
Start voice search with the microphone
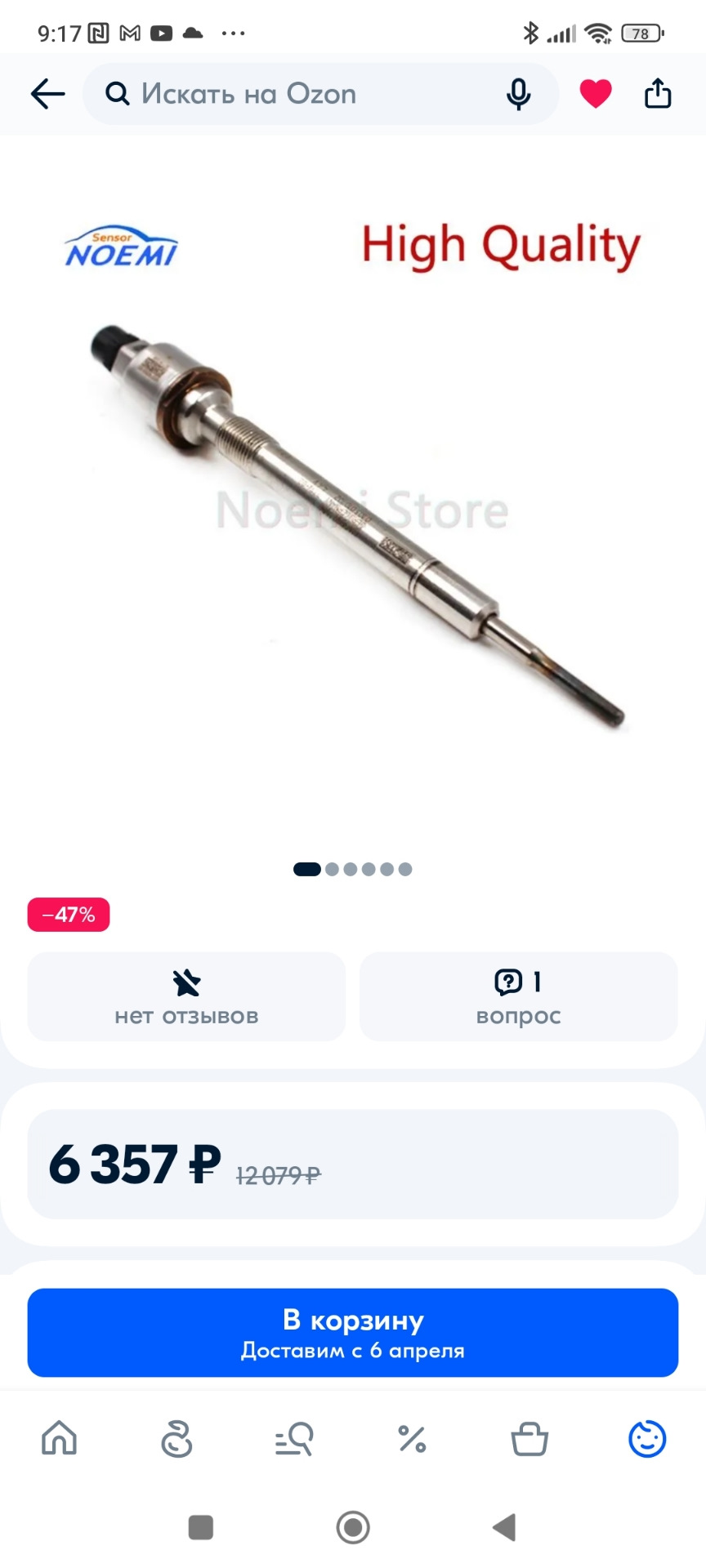click(x=518, y=94)
